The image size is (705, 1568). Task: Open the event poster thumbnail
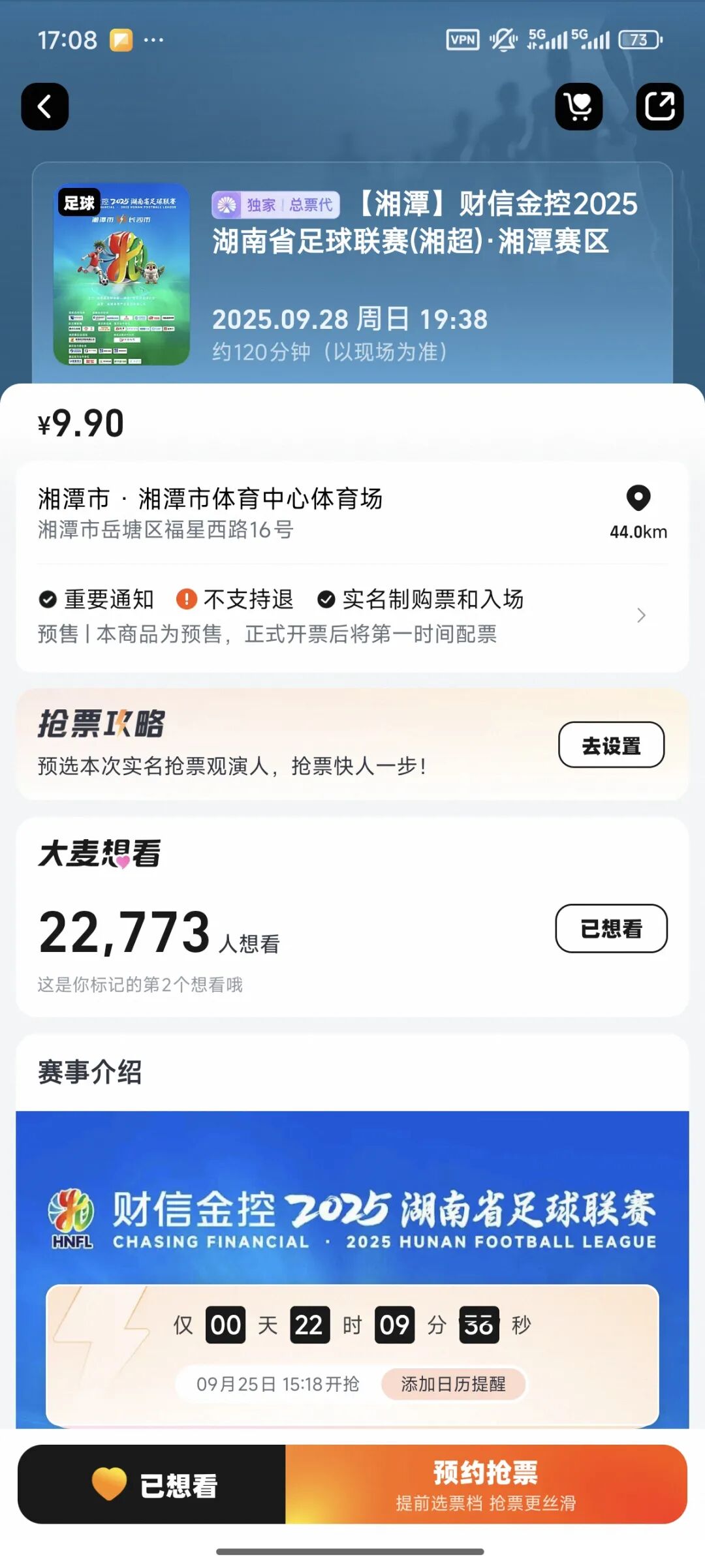[121, 274]
